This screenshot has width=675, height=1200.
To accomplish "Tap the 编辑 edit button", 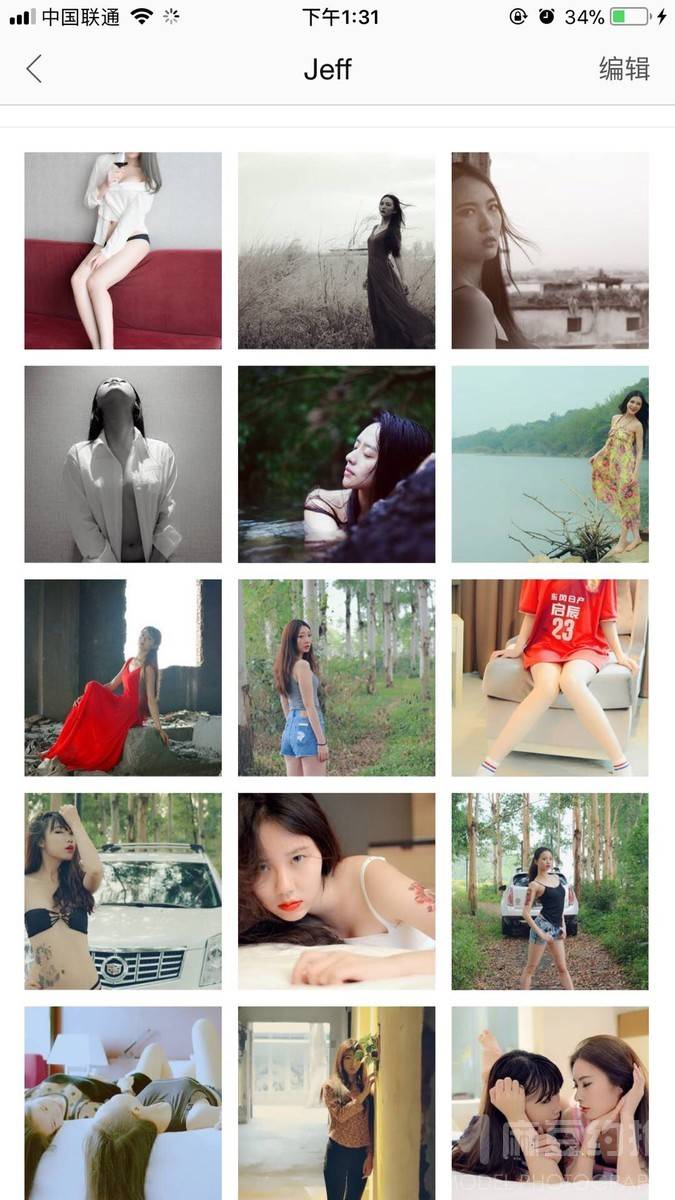I will (x=624, y=69).
